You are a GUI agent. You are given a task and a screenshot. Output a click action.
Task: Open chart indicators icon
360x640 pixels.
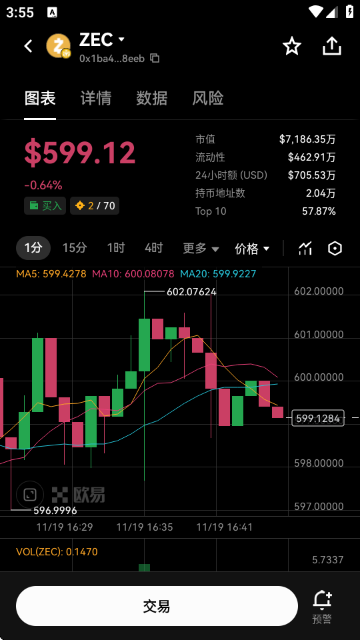pyautogui.click(x=305, y=248)
